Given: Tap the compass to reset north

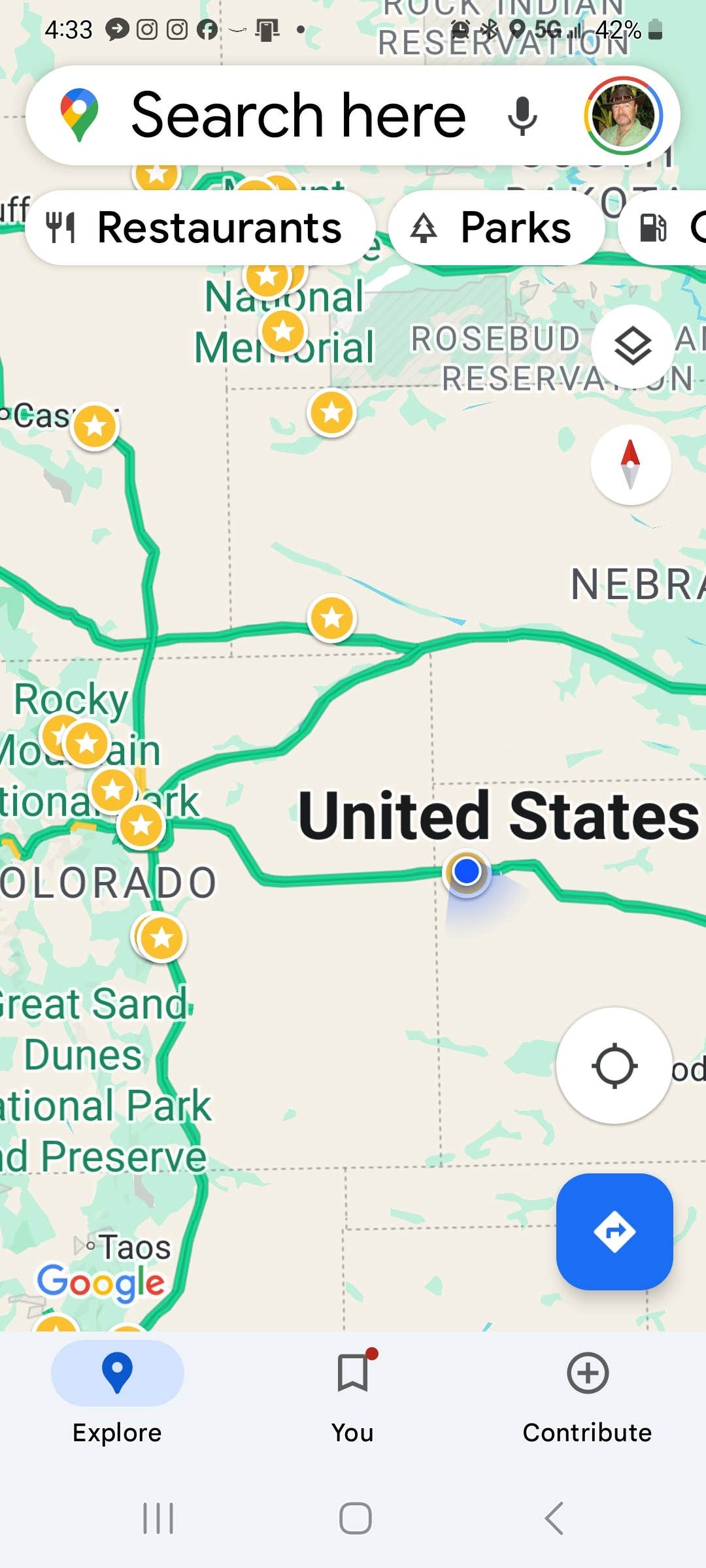Looking at the screenshot, I should click(631, 465).
